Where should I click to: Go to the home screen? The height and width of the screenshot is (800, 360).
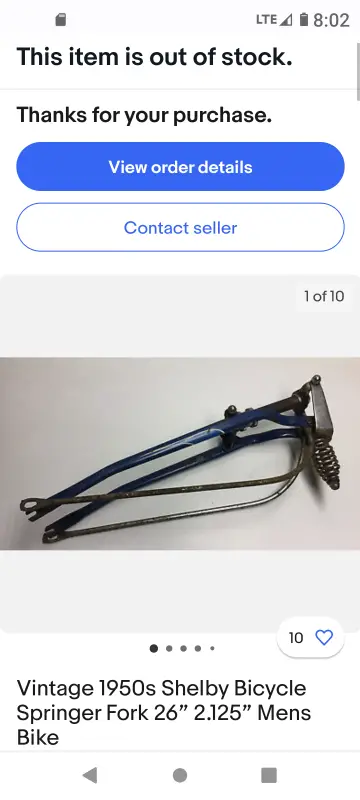tap(180, 776)
